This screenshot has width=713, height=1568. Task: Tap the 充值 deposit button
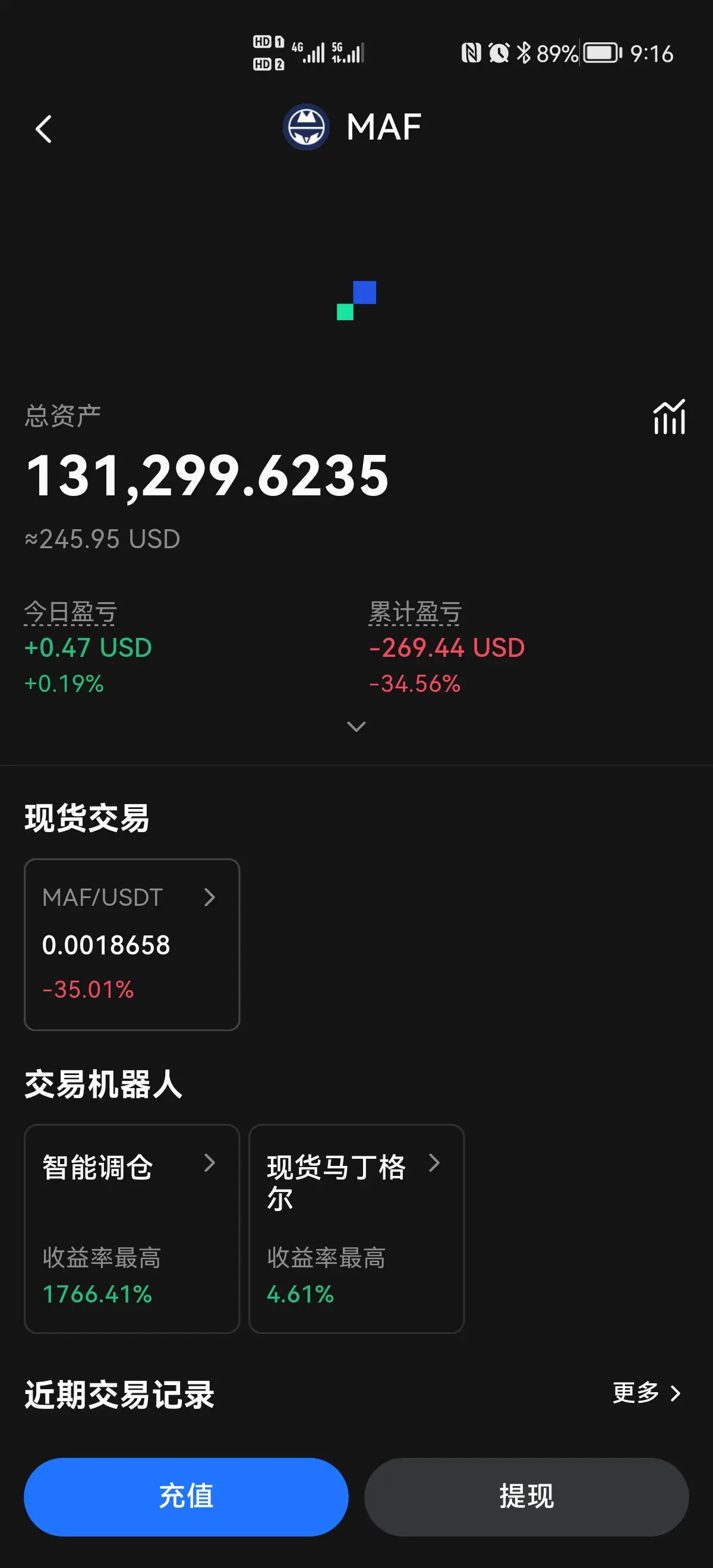tap(187, 1496)
